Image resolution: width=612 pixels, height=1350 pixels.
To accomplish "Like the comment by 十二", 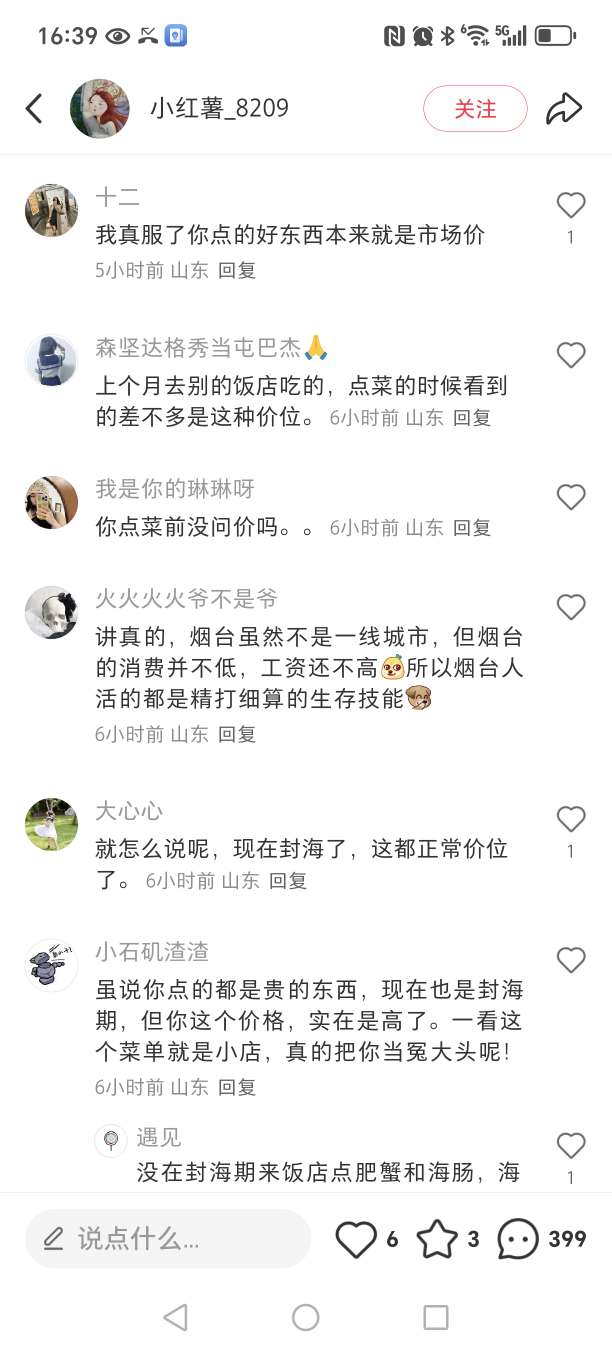I will tap(571, 206).
